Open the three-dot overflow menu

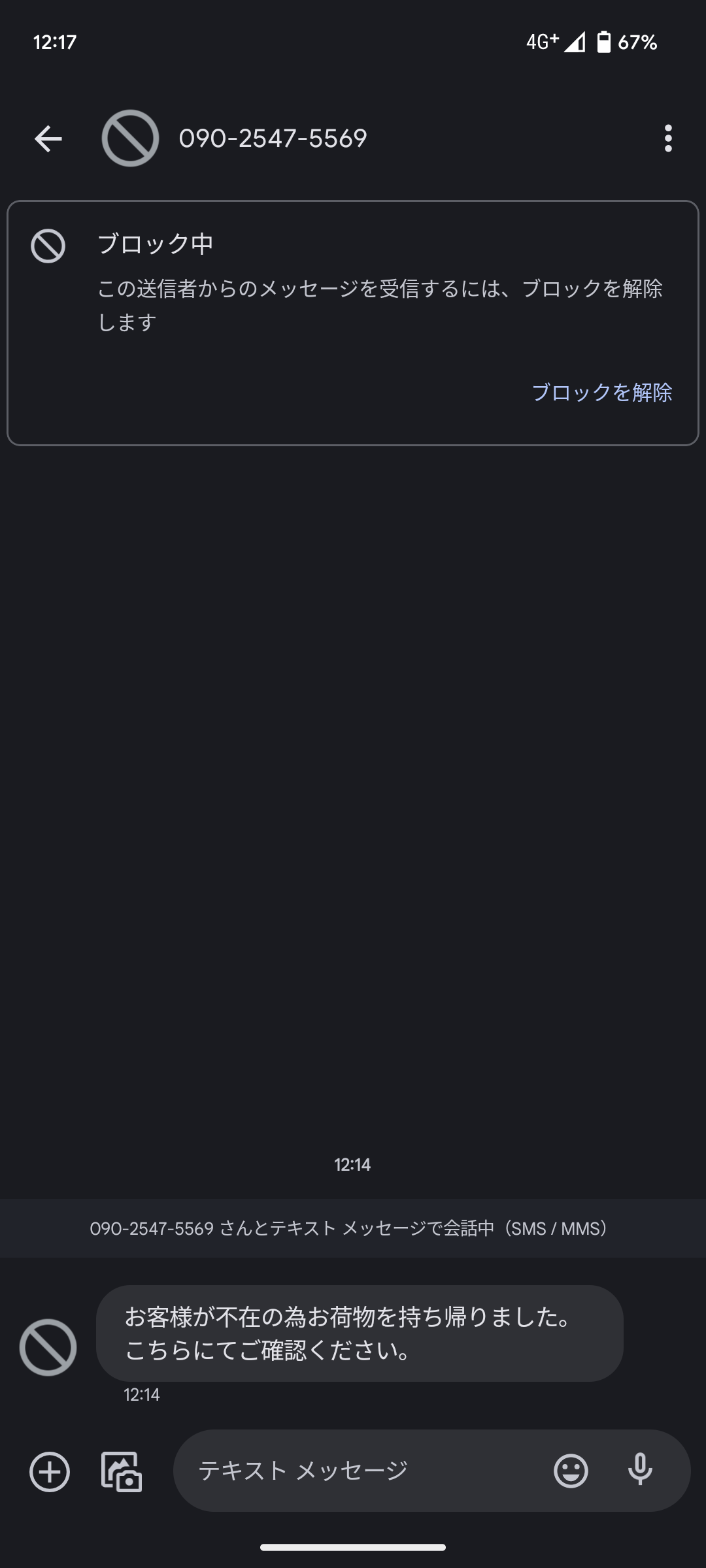(667, 139)
